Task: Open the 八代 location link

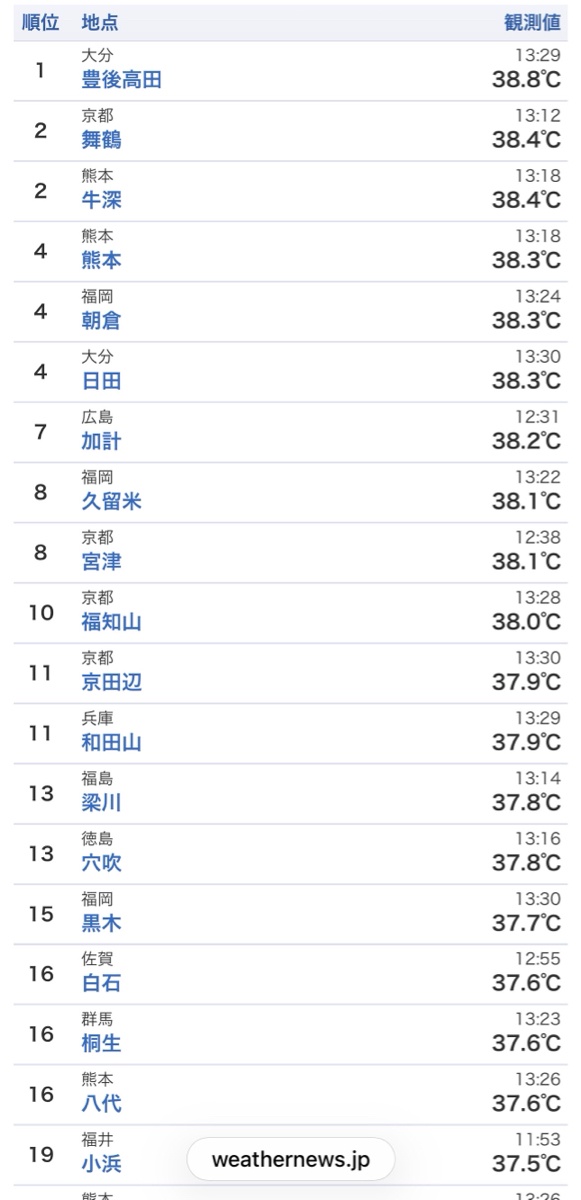Action: tap(101, 1103)
